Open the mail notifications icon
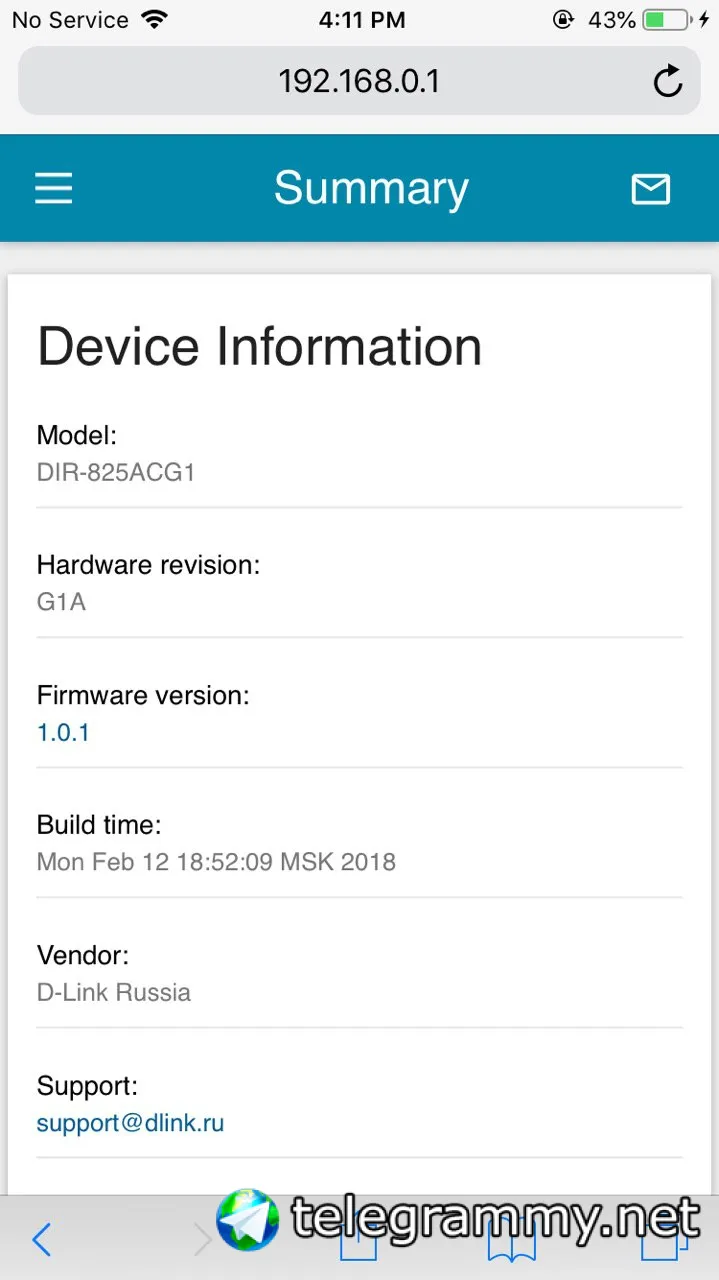Screen dimensions: 719x1280 point(650,188)
